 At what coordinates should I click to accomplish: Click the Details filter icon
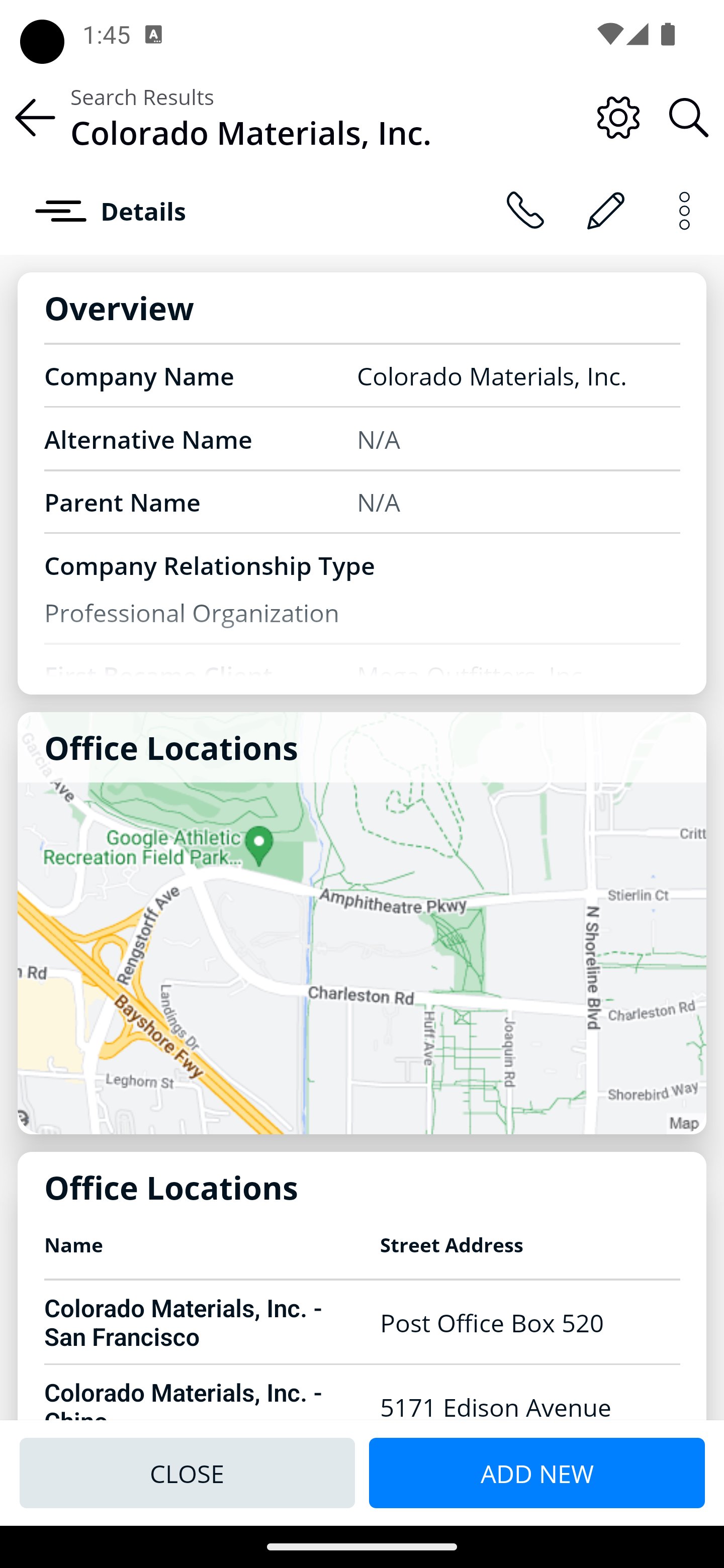[x=60, y=211]
